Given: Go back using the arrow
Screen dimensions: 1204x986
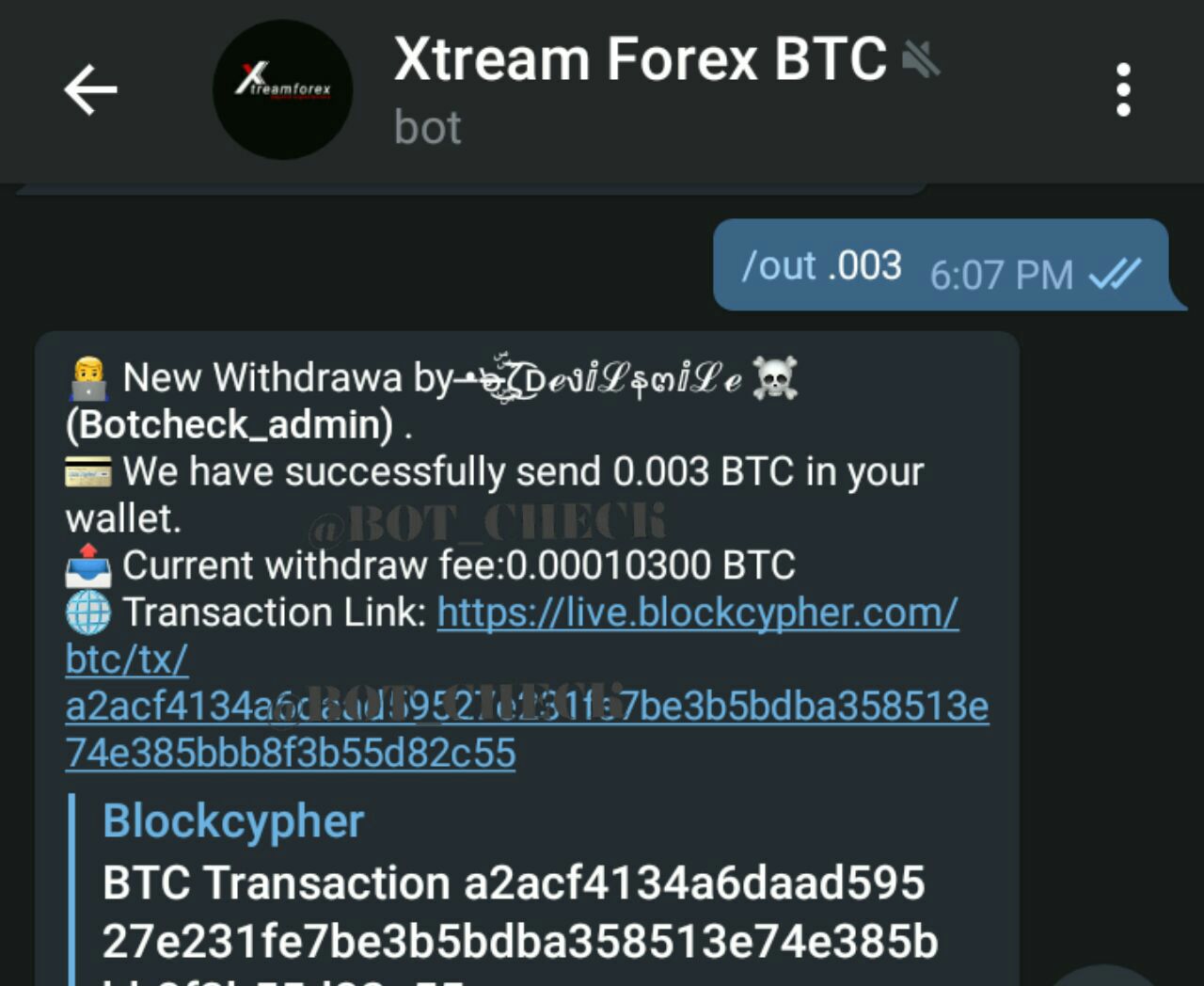Looking at the screenshot, I should click(90, 90).
